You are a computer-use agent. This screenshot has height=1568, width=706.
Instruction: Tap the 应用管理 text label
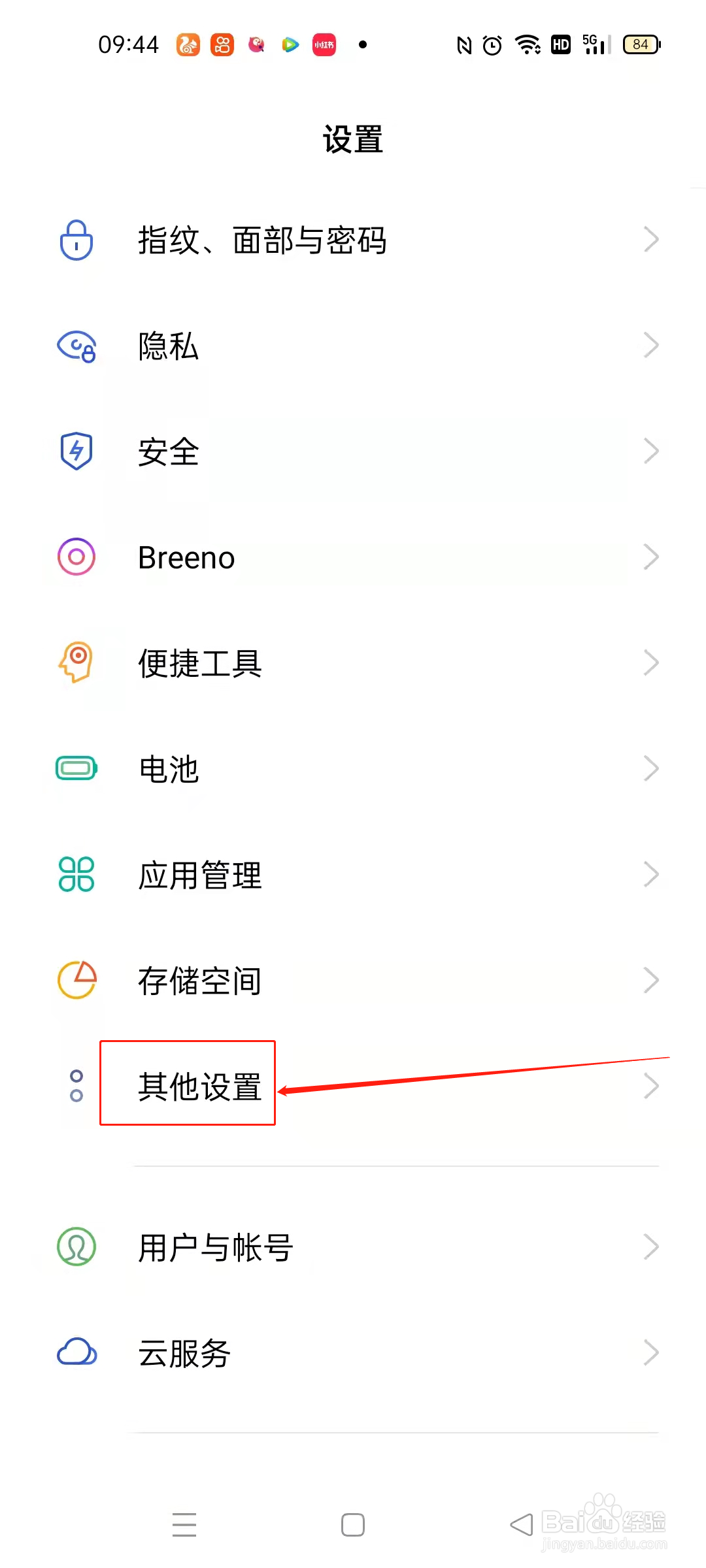(x=199, y=875)
